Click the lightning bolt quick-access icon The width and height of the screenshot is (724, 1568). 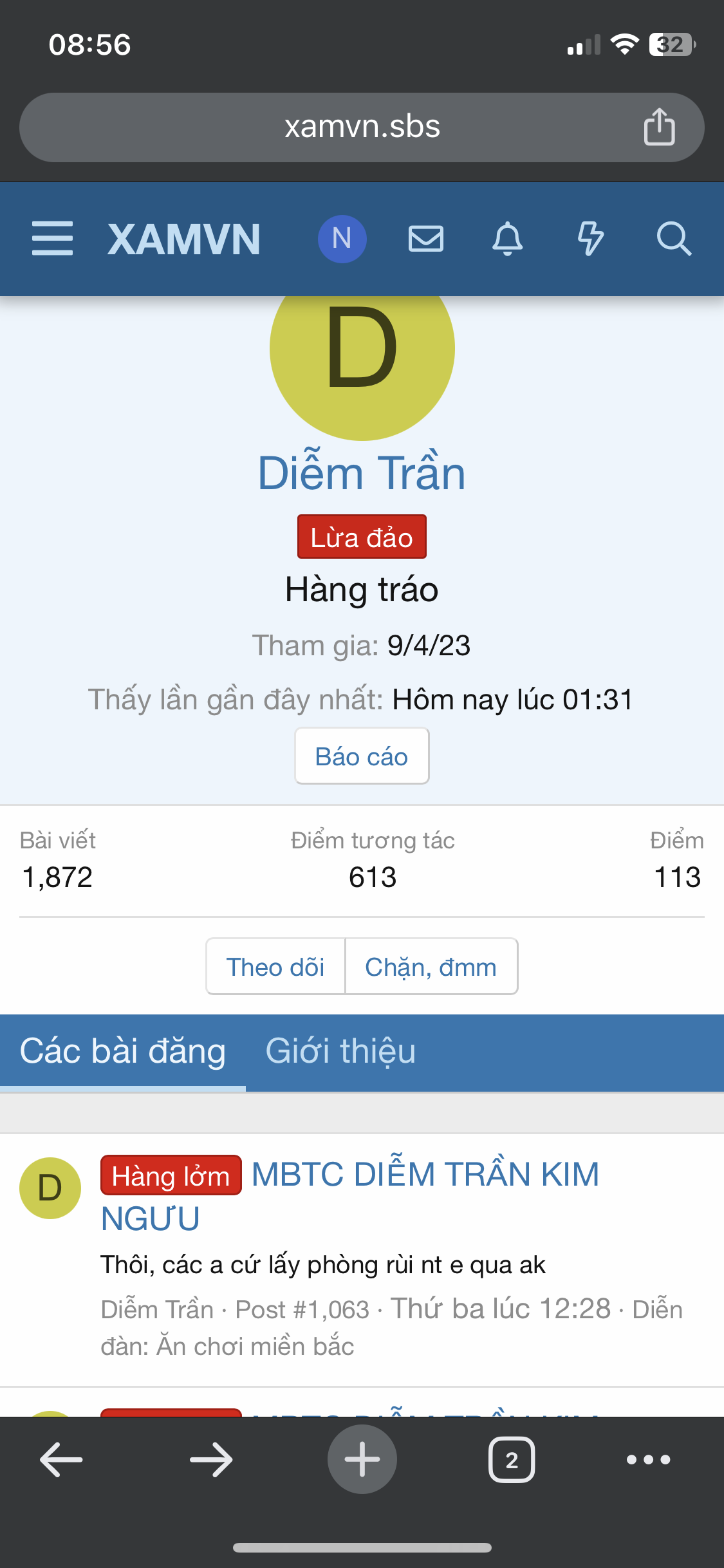coord(591,239)
